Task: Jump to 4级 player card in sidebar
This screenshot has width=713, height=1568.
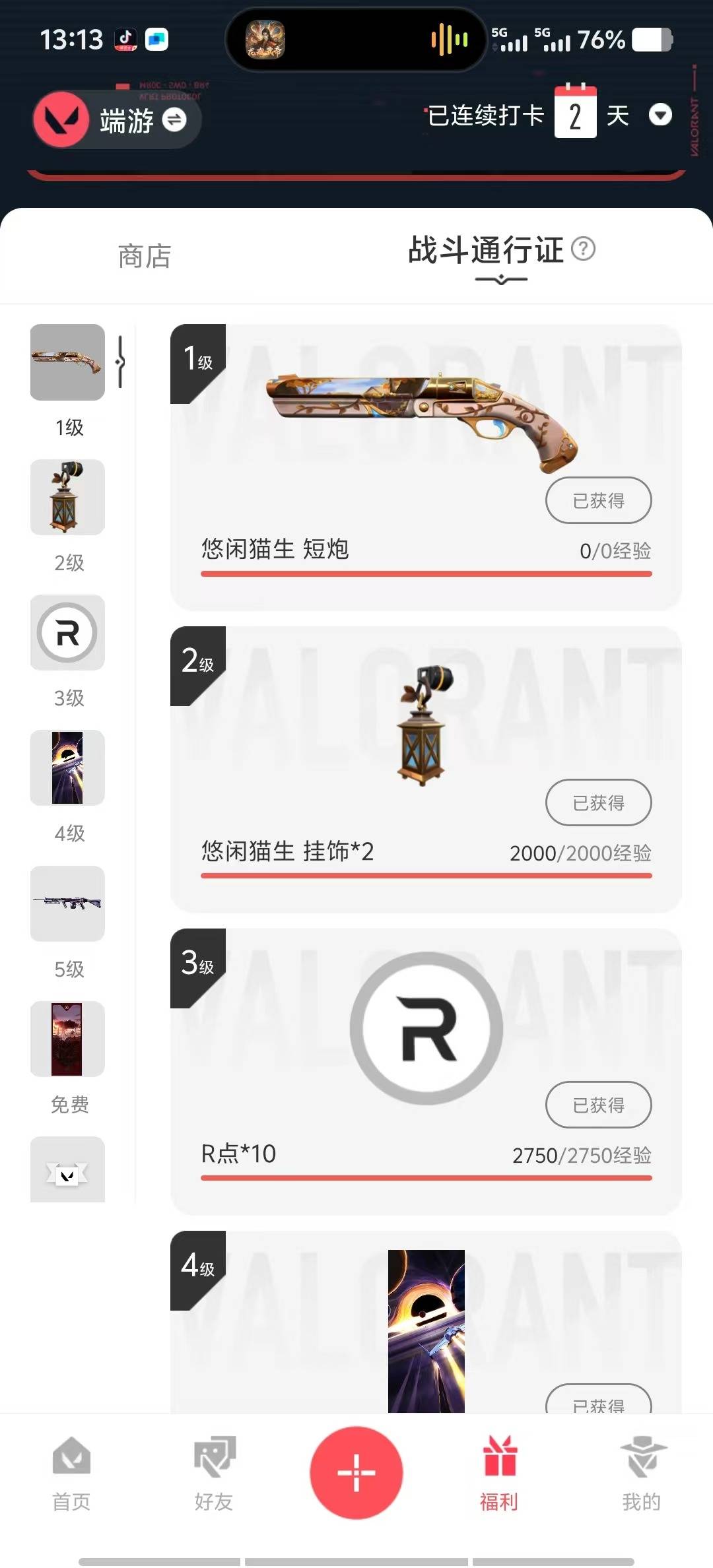Action: point(67,768)
